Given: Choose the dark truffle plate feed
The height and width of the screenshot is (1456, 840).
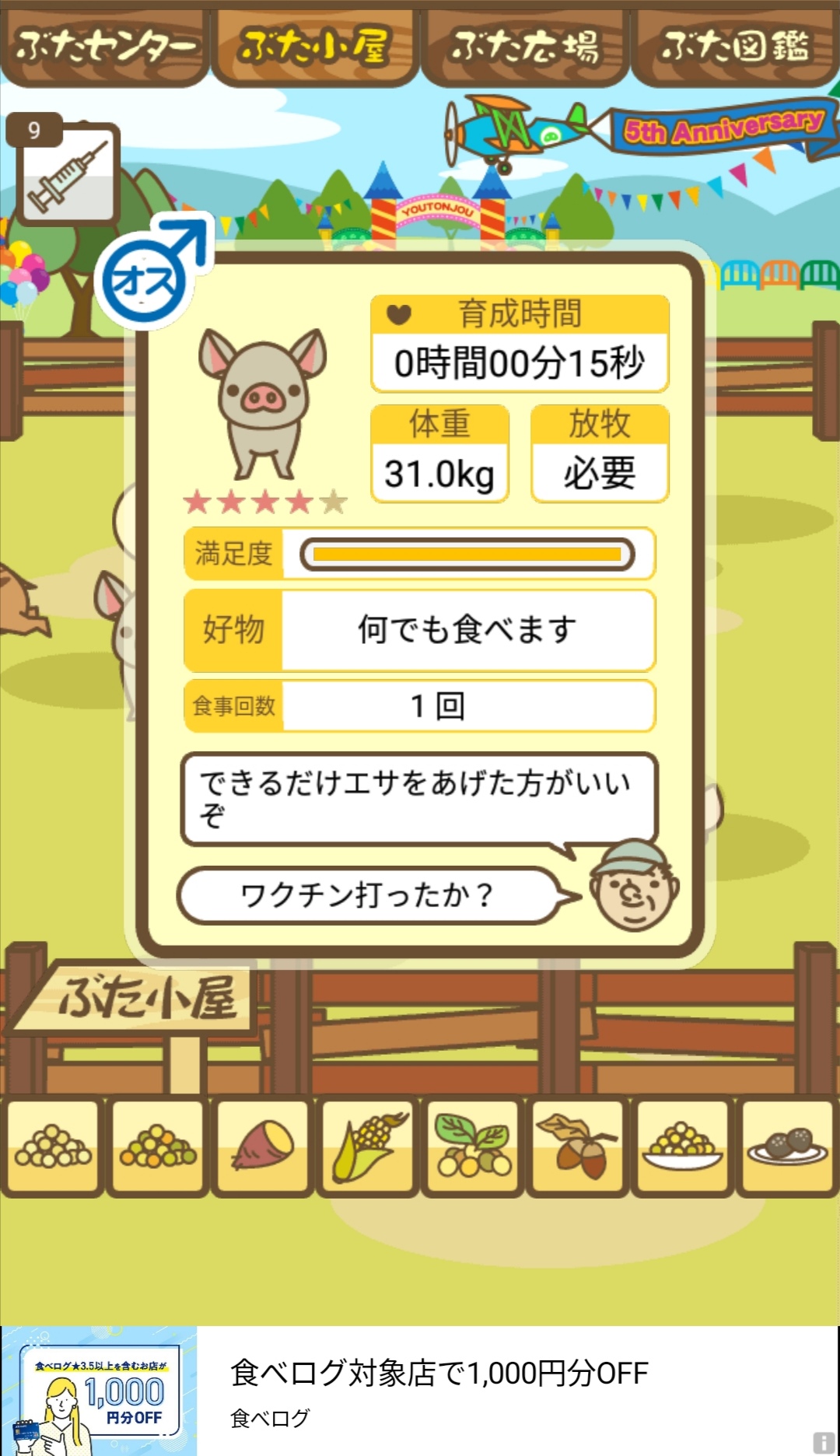Looking at the screenshot, I should coord(787,1145).
